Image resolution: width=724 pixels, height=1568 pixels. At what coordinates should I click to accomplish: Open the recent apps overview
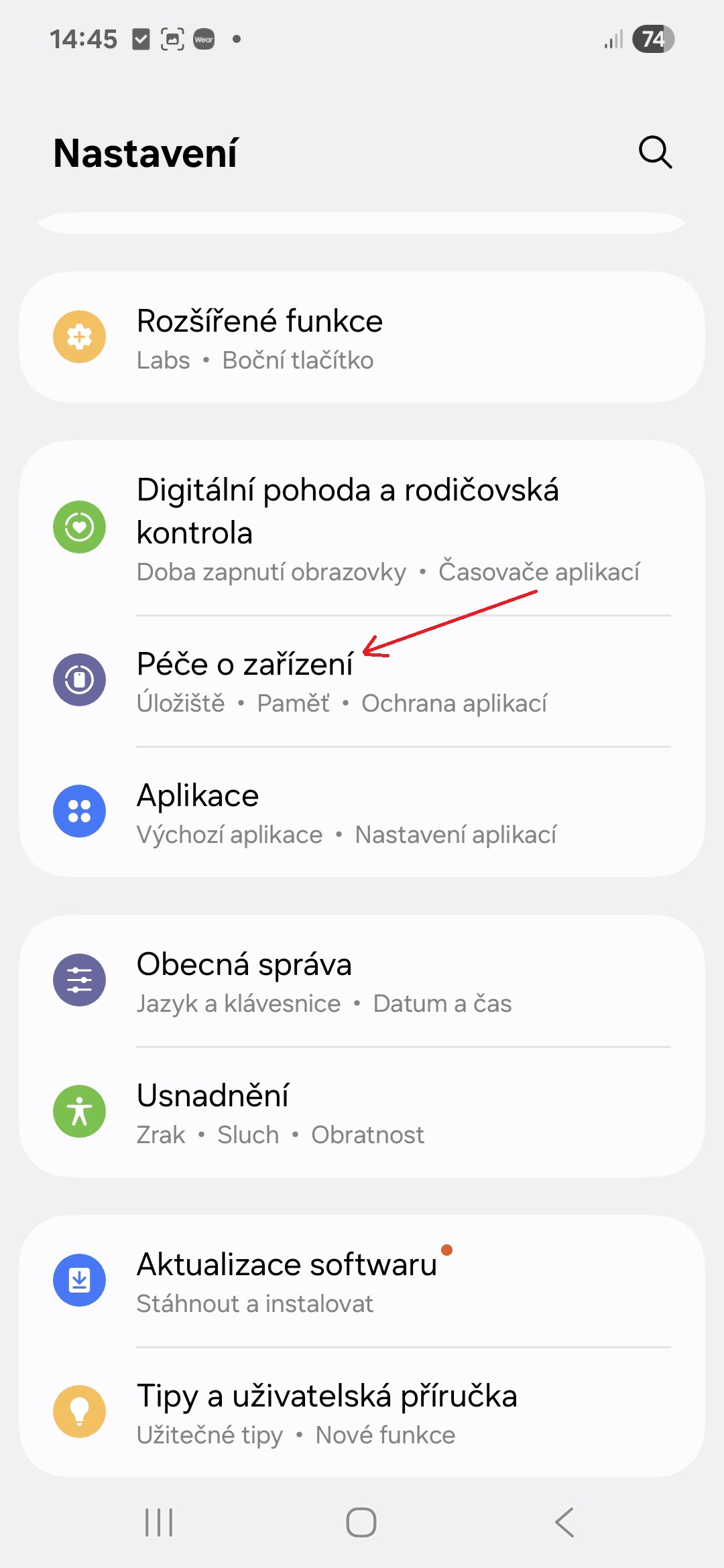coord(159,1522)
